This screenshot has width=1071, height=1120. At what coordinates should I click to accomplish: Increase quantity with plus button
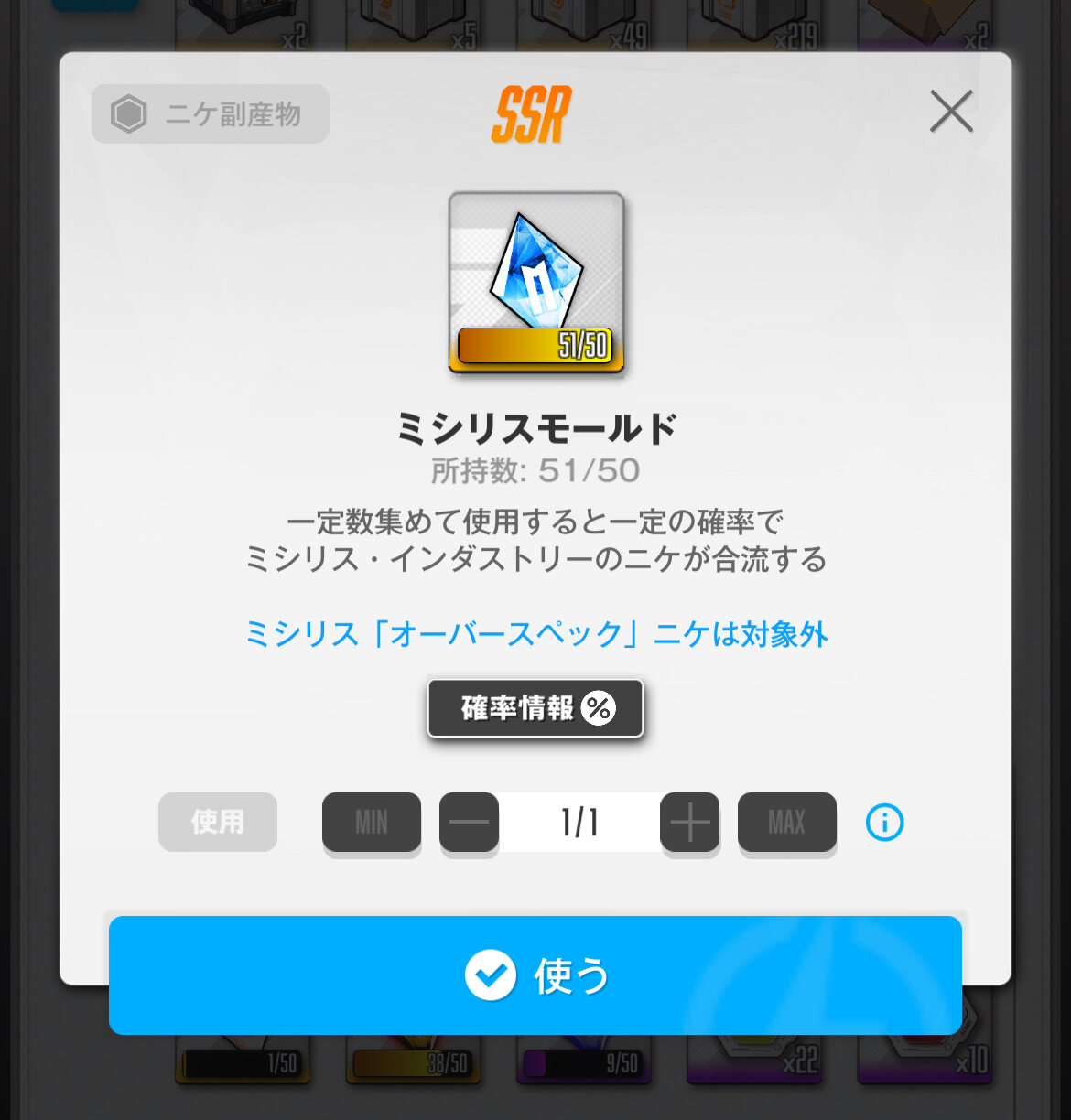coord(689,822)
